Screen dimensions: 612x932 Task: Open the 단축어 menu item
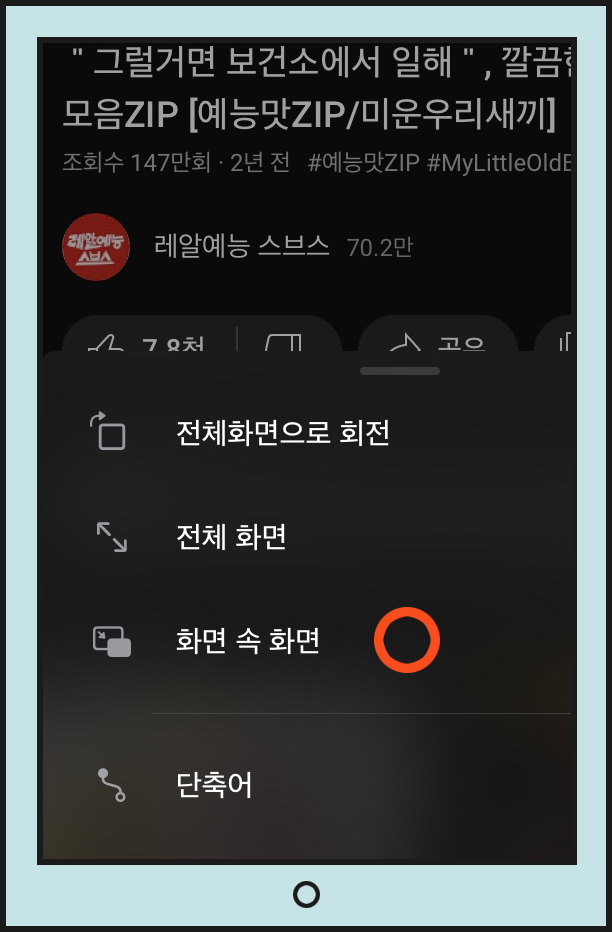coord(214,786)
